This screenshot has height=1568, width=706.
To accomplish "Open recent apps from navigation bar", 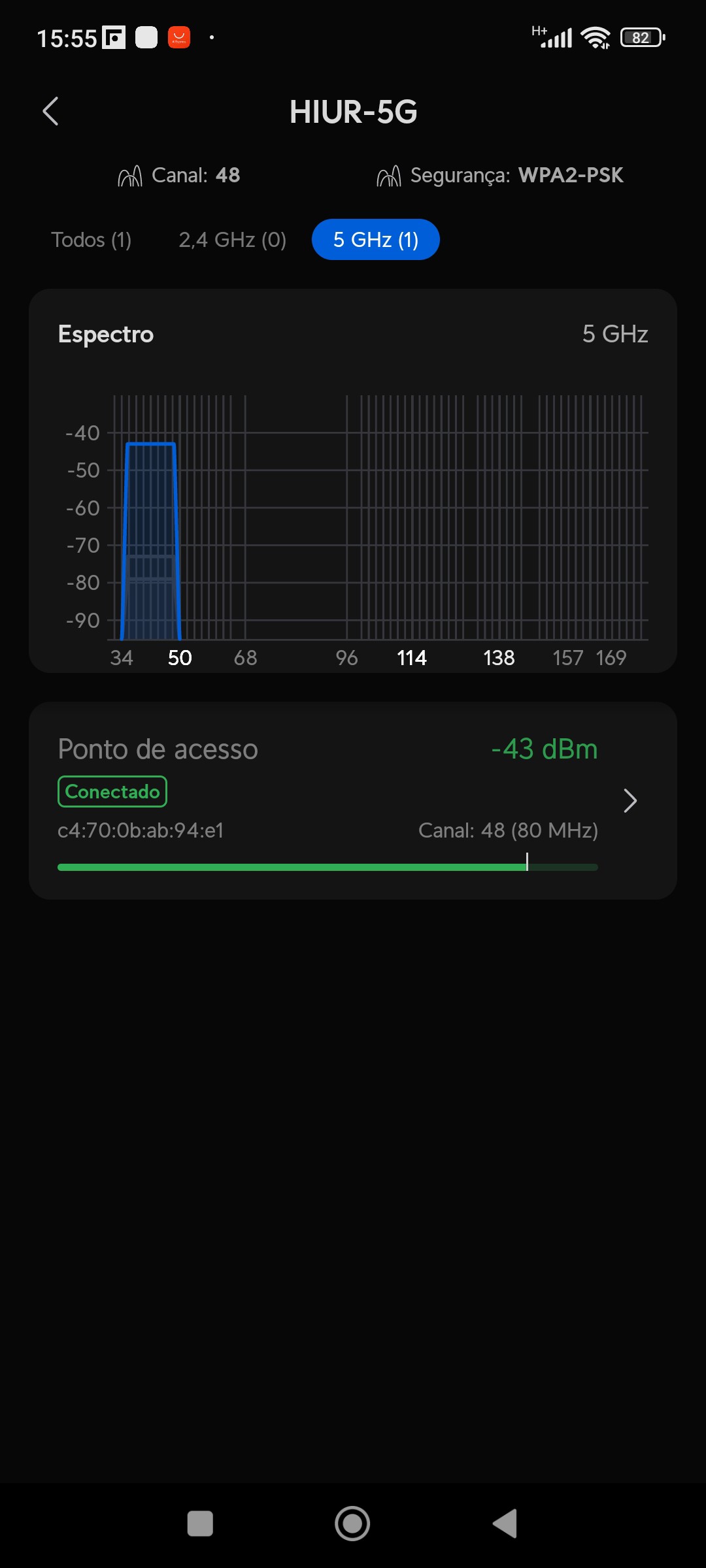I will coord(200,1524).
